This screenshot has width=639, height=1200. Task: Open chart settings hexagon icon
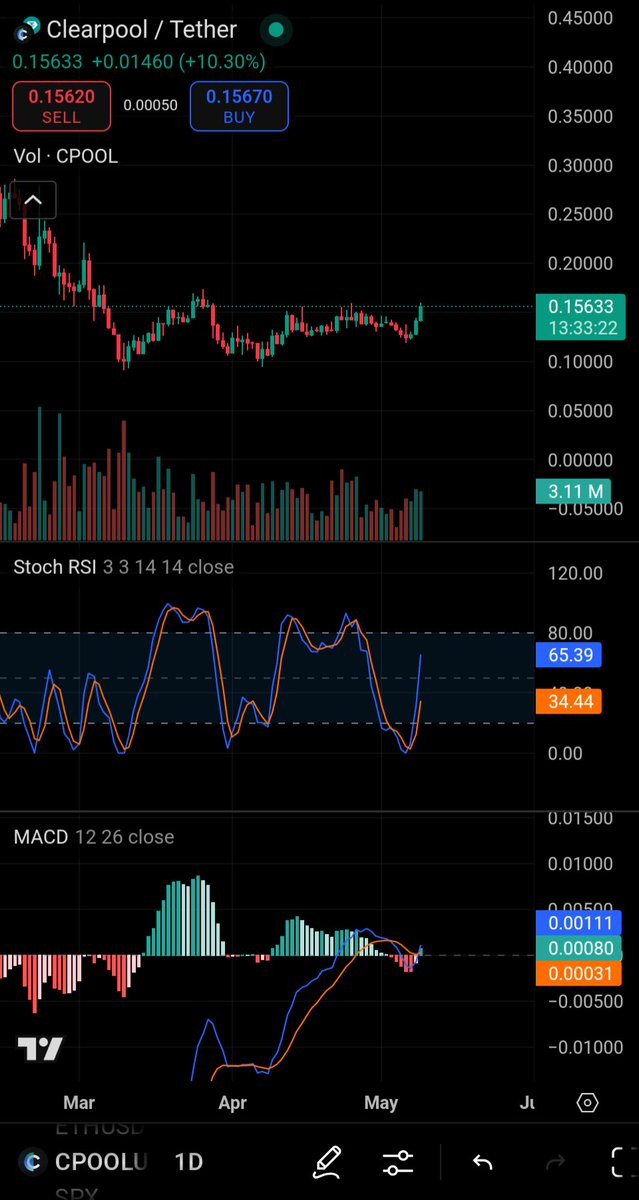[x=588, y=1103]
